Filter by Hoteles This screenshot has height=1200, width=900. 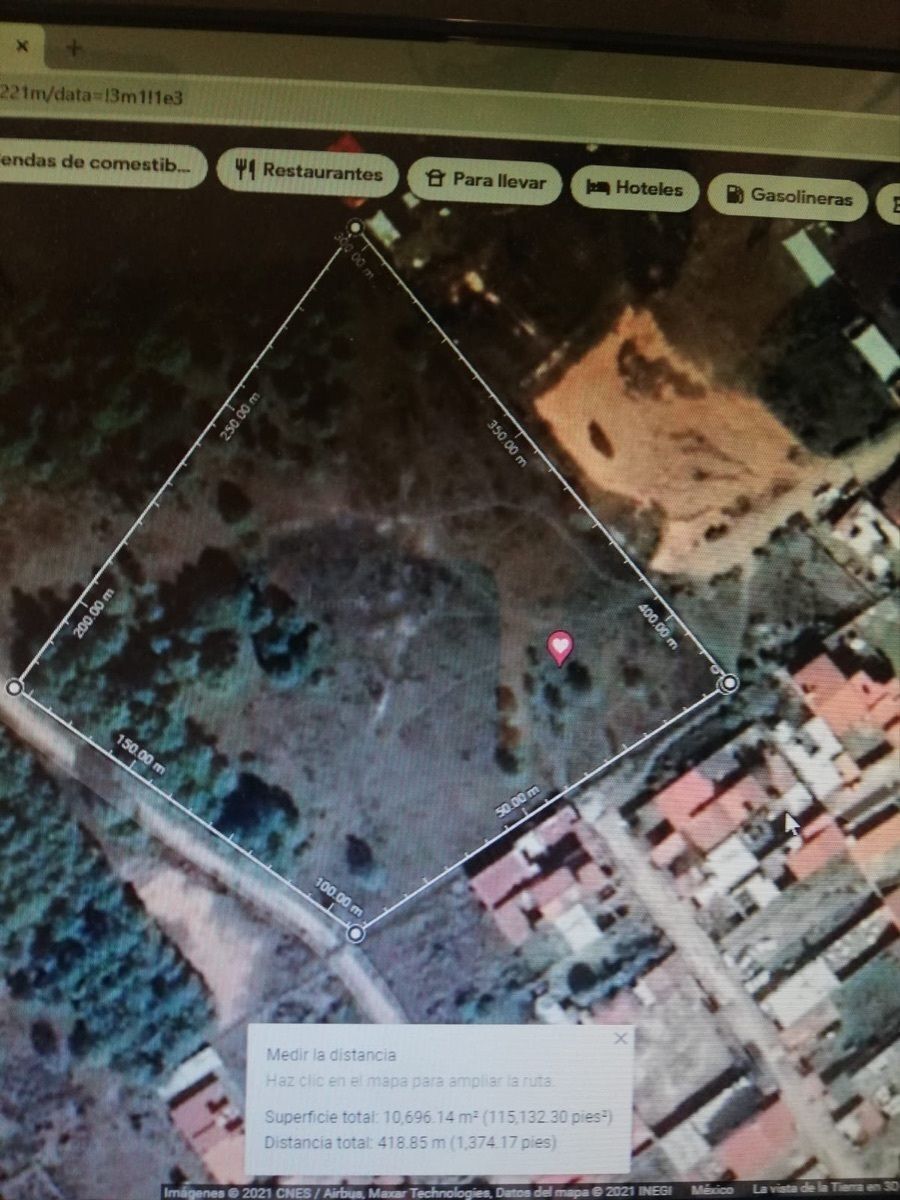click(x=634, y=188)
